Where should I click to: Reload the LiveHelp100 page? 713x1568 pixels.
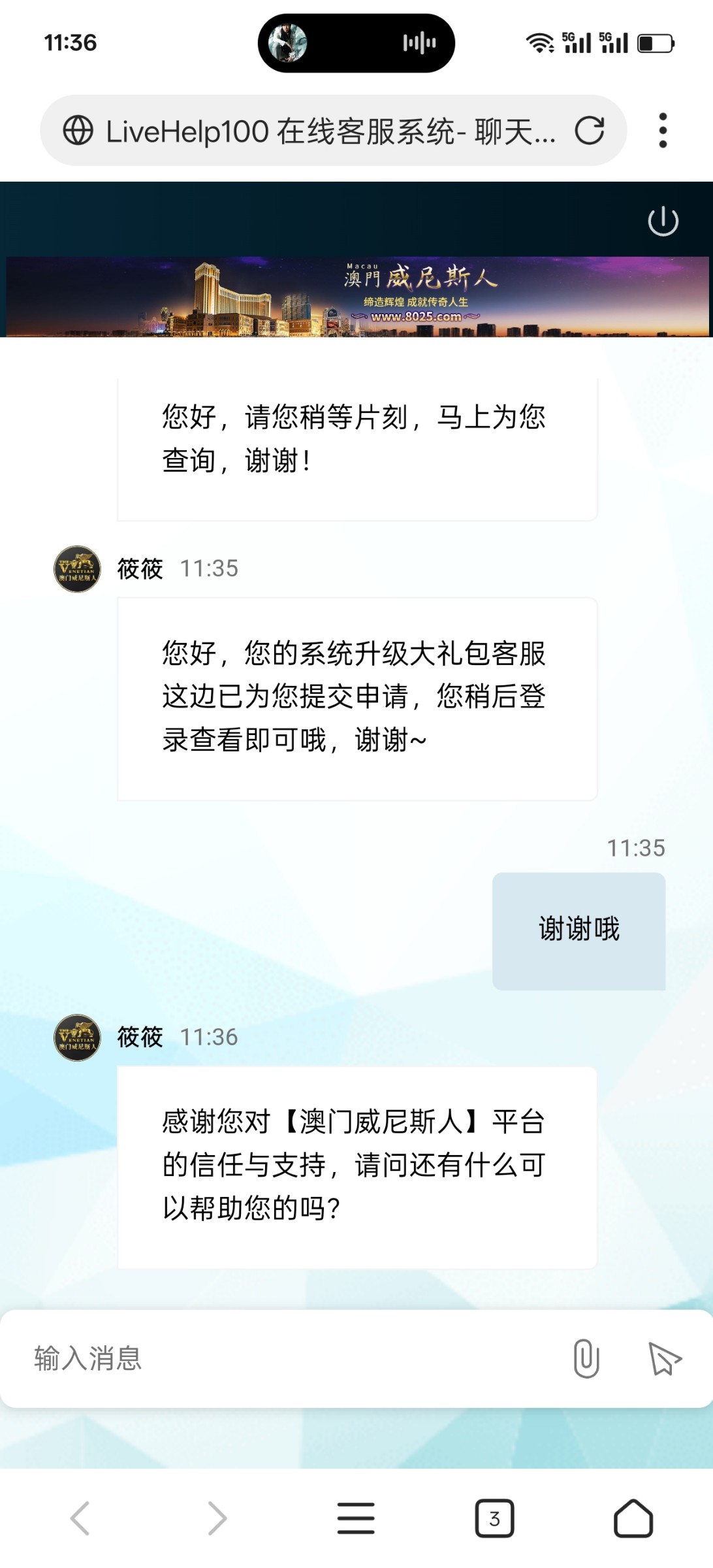tap(589, 131)
